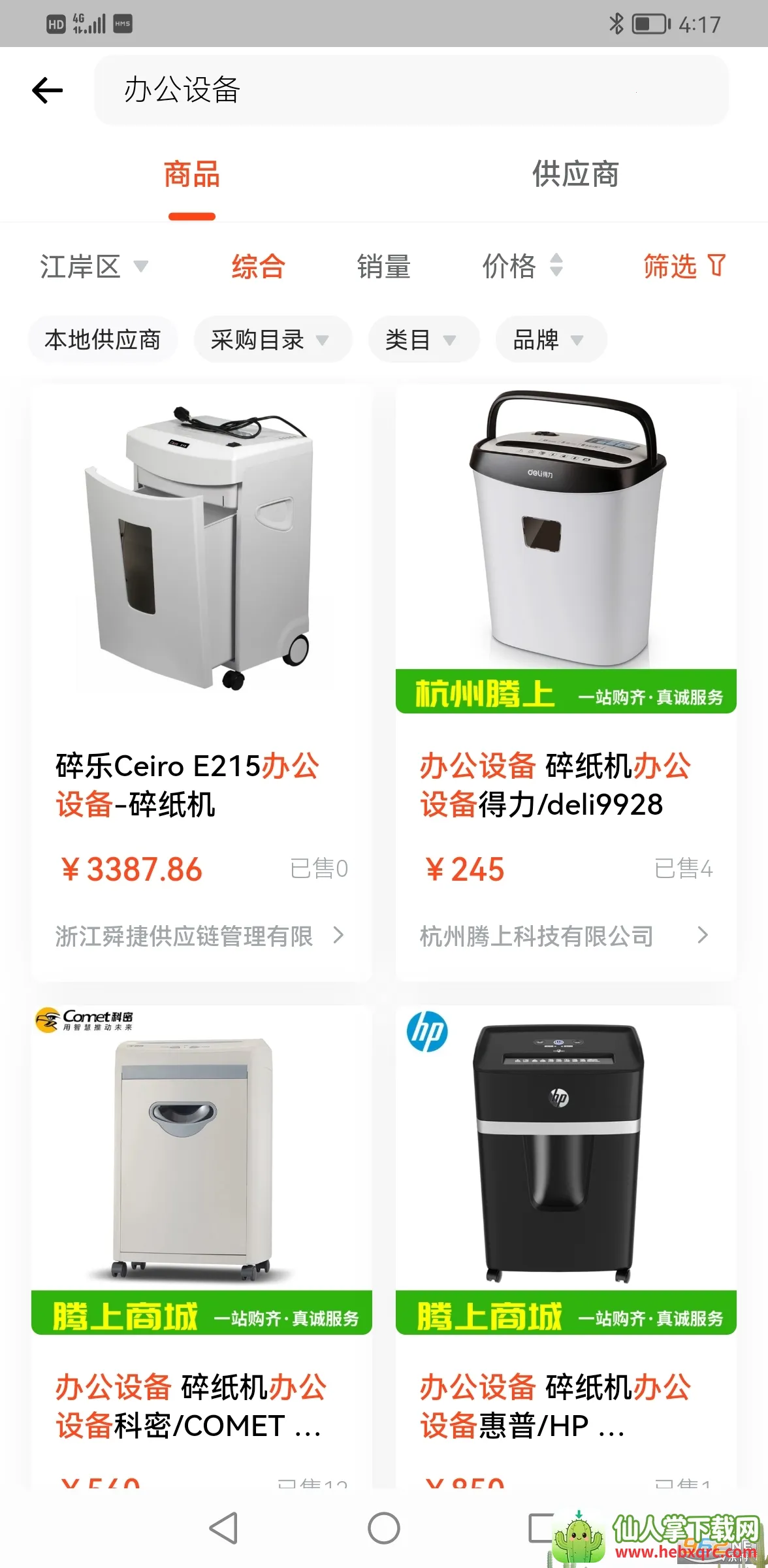Expand the 采购目录 dropdown chip
This screenshot has width=768, height=1568.
271,340
